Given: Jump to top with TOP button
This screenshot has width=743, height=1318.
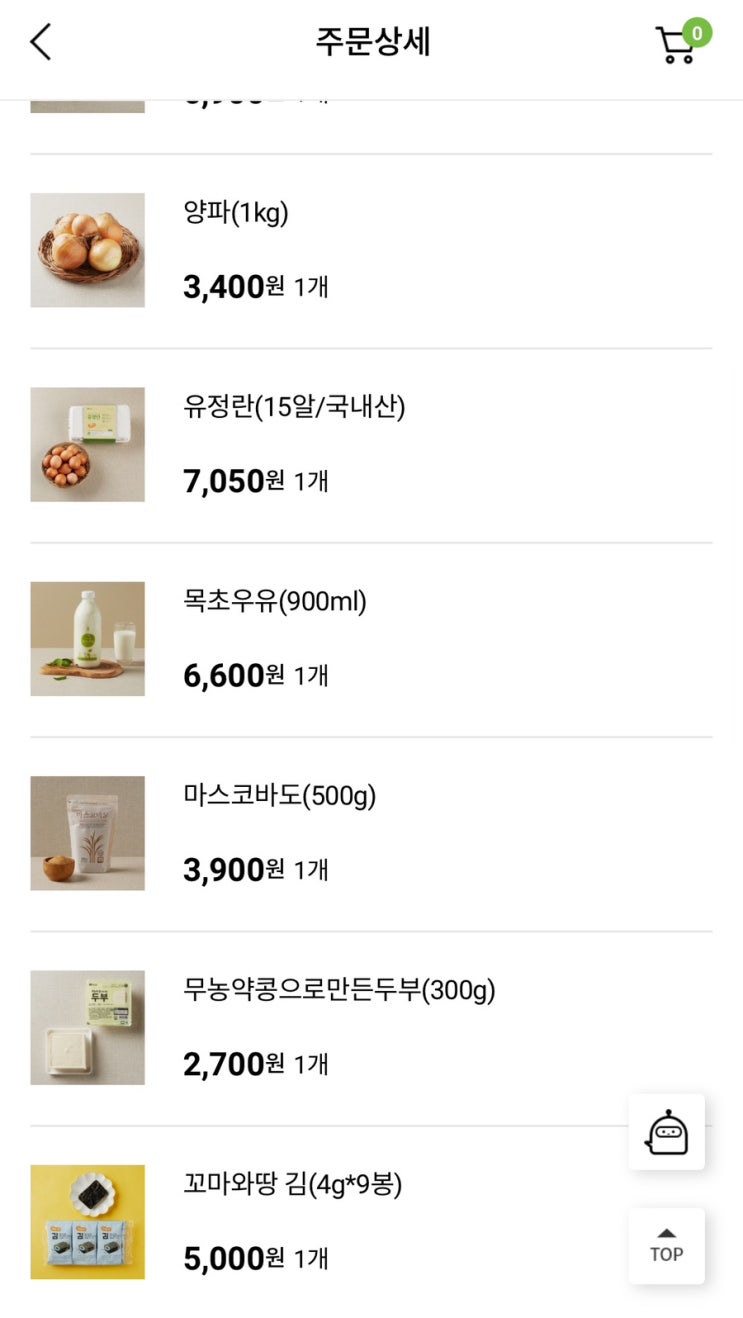Looking at the screenshot, I should 666,1246.
